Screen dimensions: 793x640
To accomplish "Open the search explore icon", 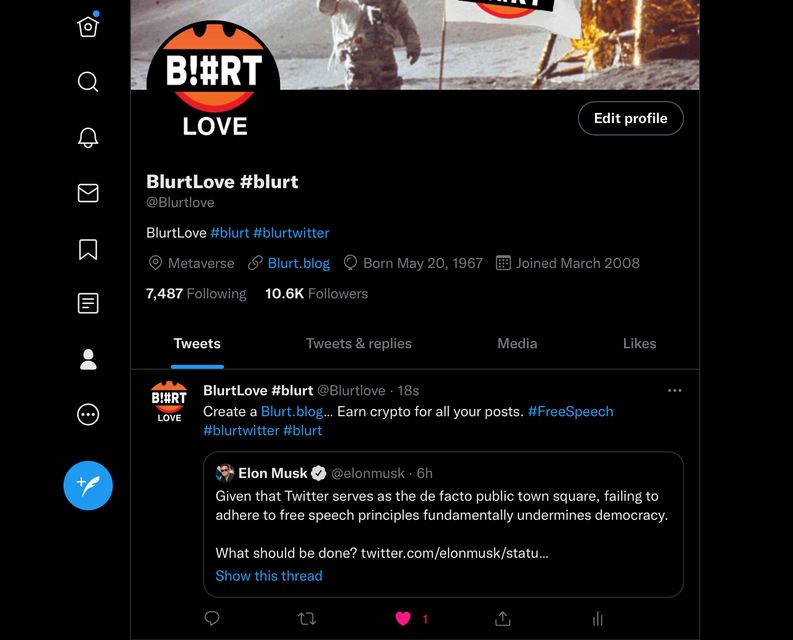I will pyautogui.click(x=88, y=82).
